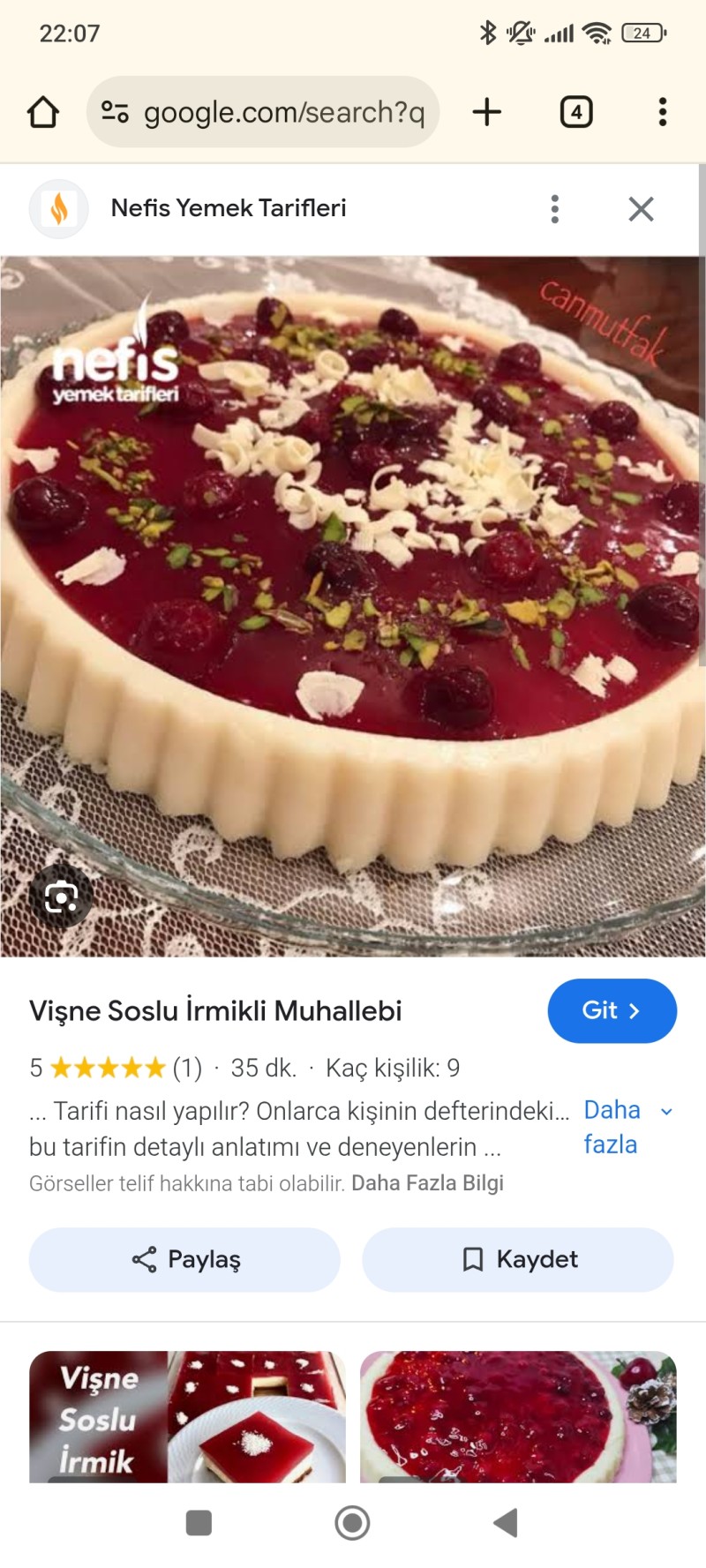Go to the Chrome home page
706x1568 pixels.
pos(43,112)
